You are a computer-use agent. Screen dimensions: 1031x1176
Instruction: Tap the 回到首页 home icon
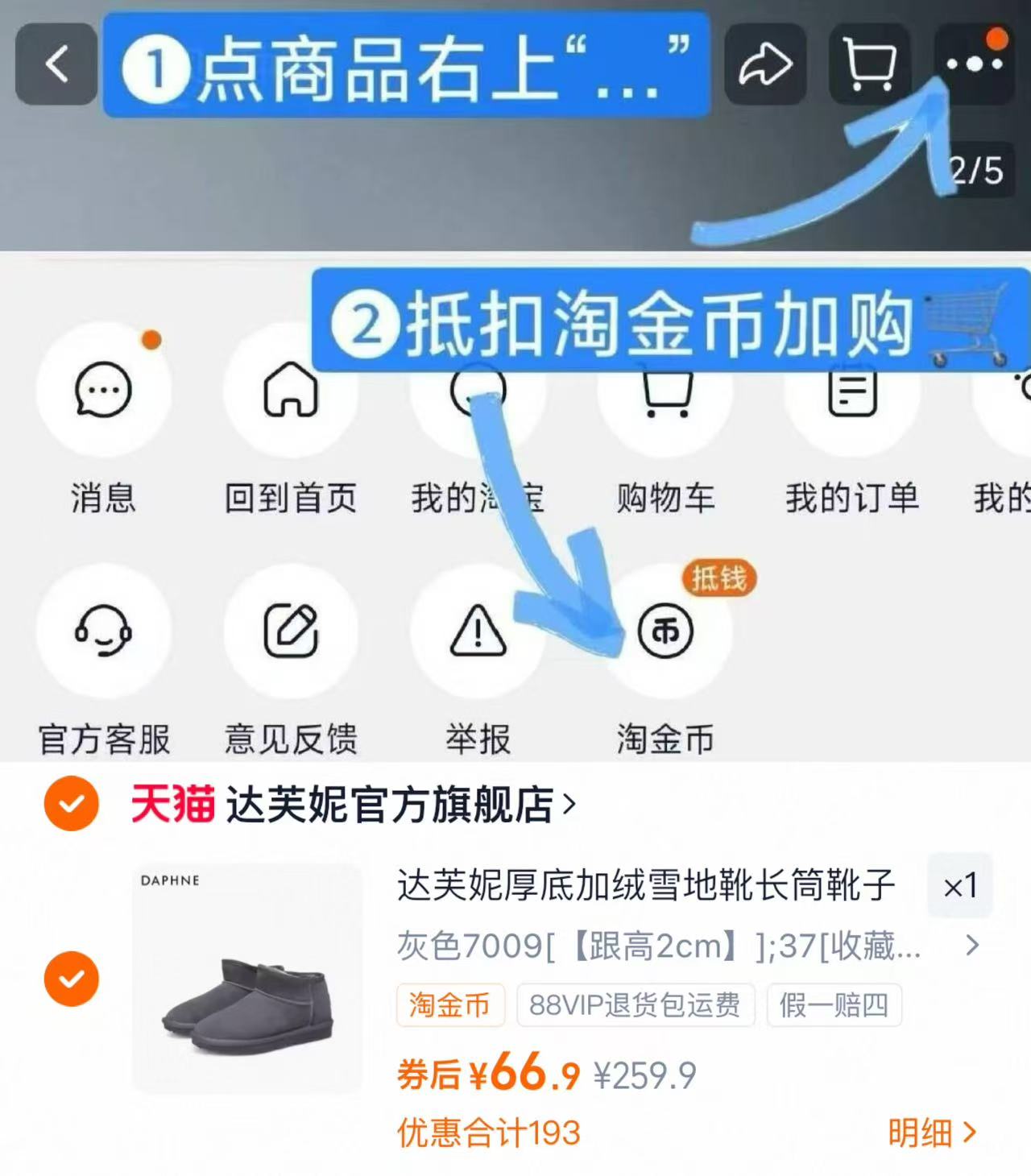[x=291, y=390]
